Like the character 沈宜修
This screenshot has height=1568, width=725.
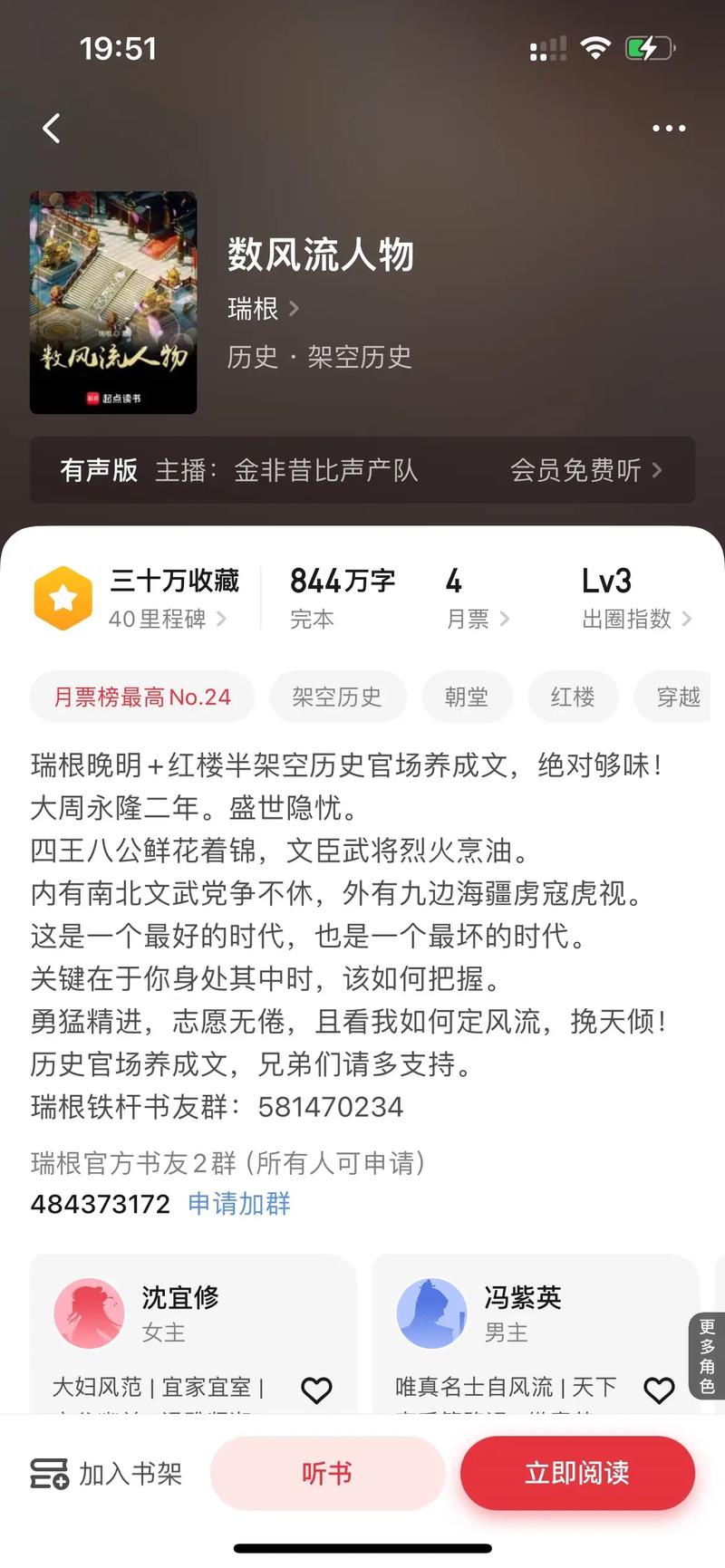coord(316,1390)
